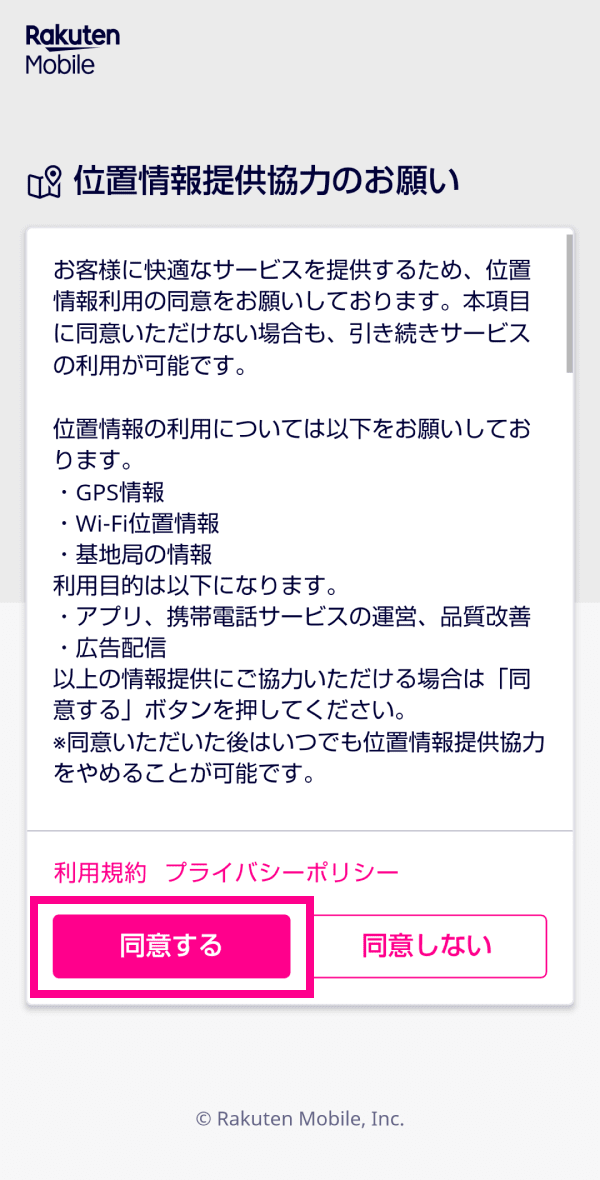The width and height of the screenshot is (600, 1180).
Task: View the プライバシーポリシー privacy policy
Action: [282, 873]
